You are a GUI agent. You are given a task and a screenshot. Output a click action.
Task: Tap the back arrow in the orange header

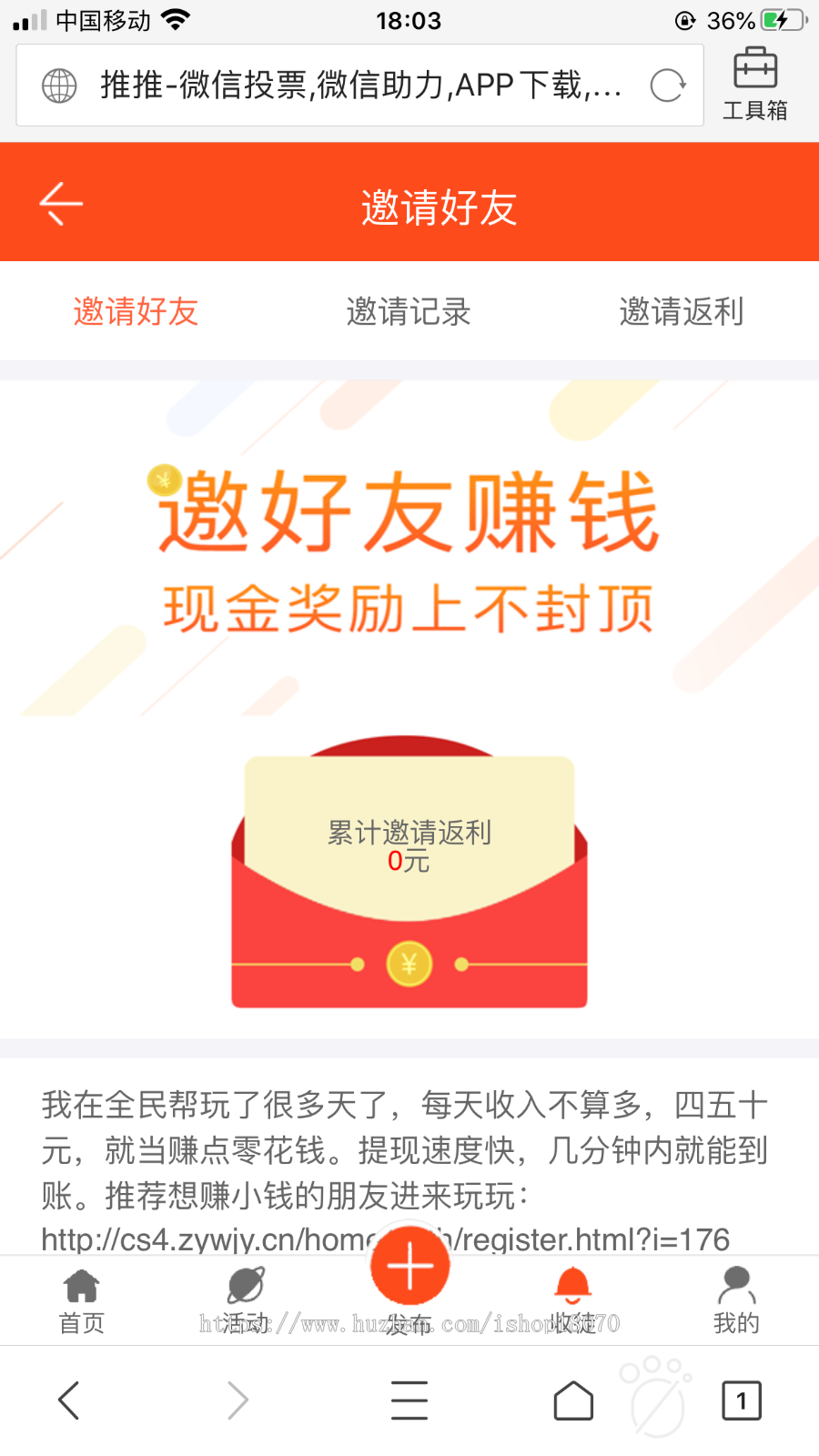(61, 202)
